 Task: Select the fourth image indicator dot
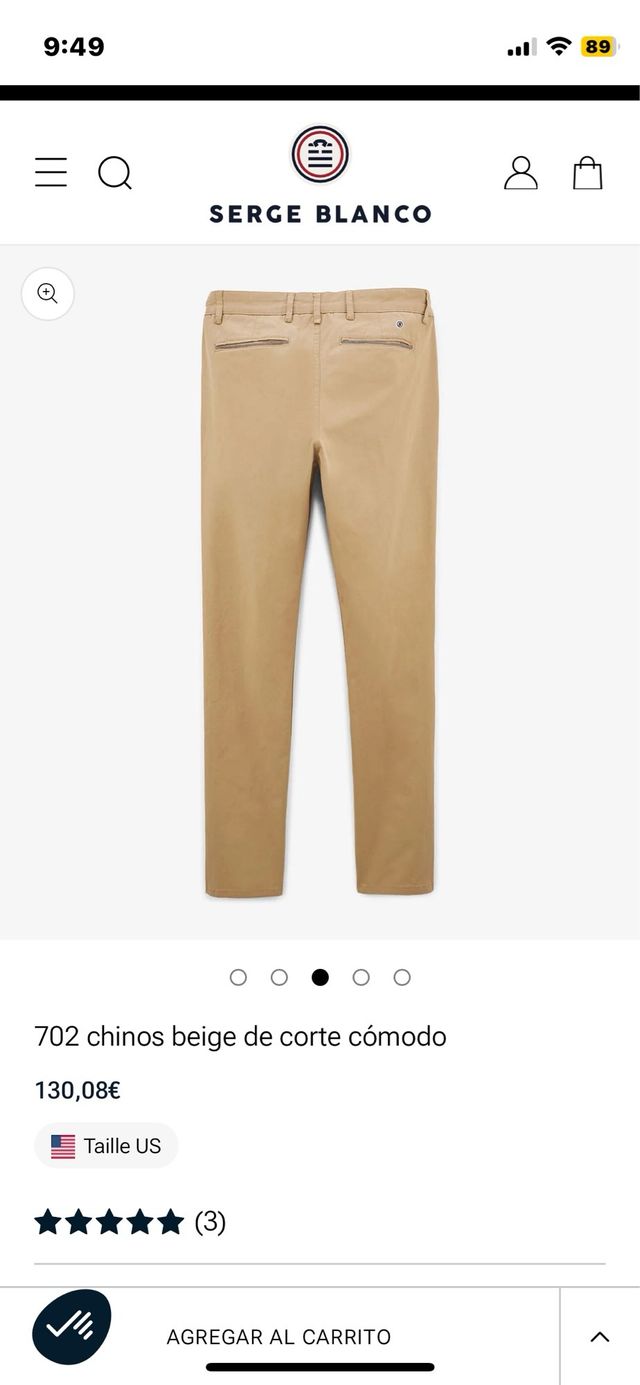(x=361, y=978)
